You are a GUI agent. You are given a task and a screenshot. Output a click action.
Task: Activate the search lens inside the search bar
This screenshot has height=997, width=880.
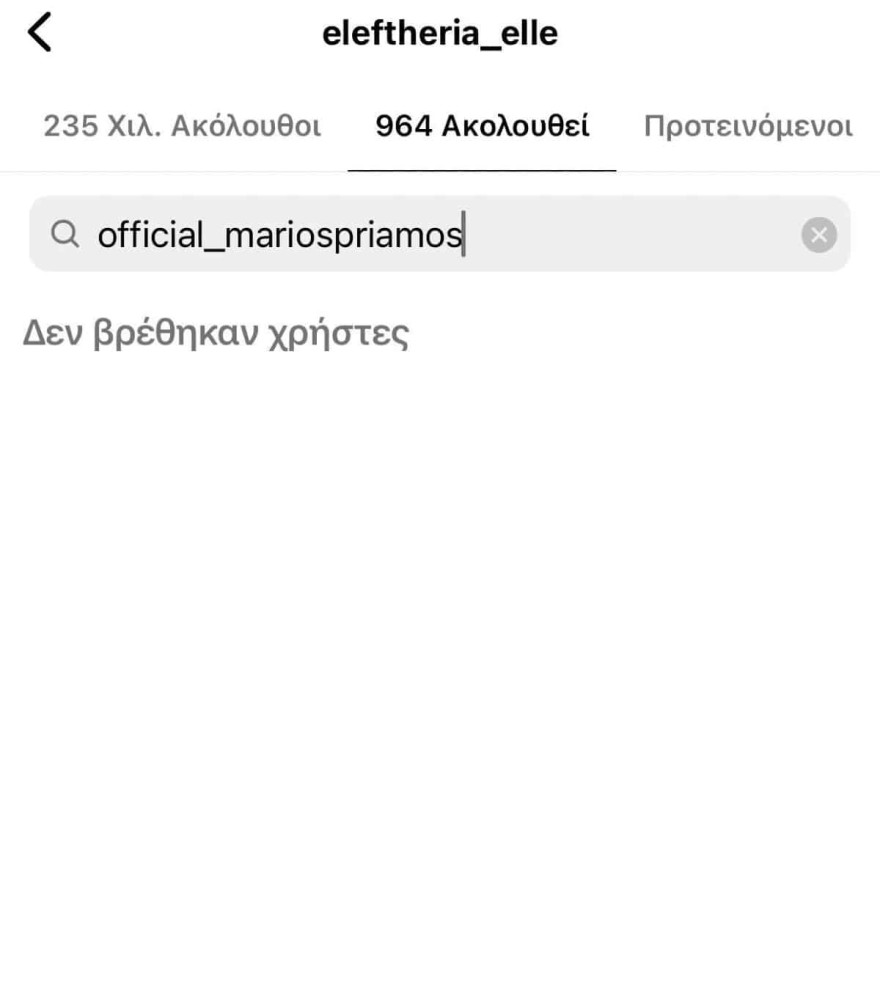click(x=65, y=234)
